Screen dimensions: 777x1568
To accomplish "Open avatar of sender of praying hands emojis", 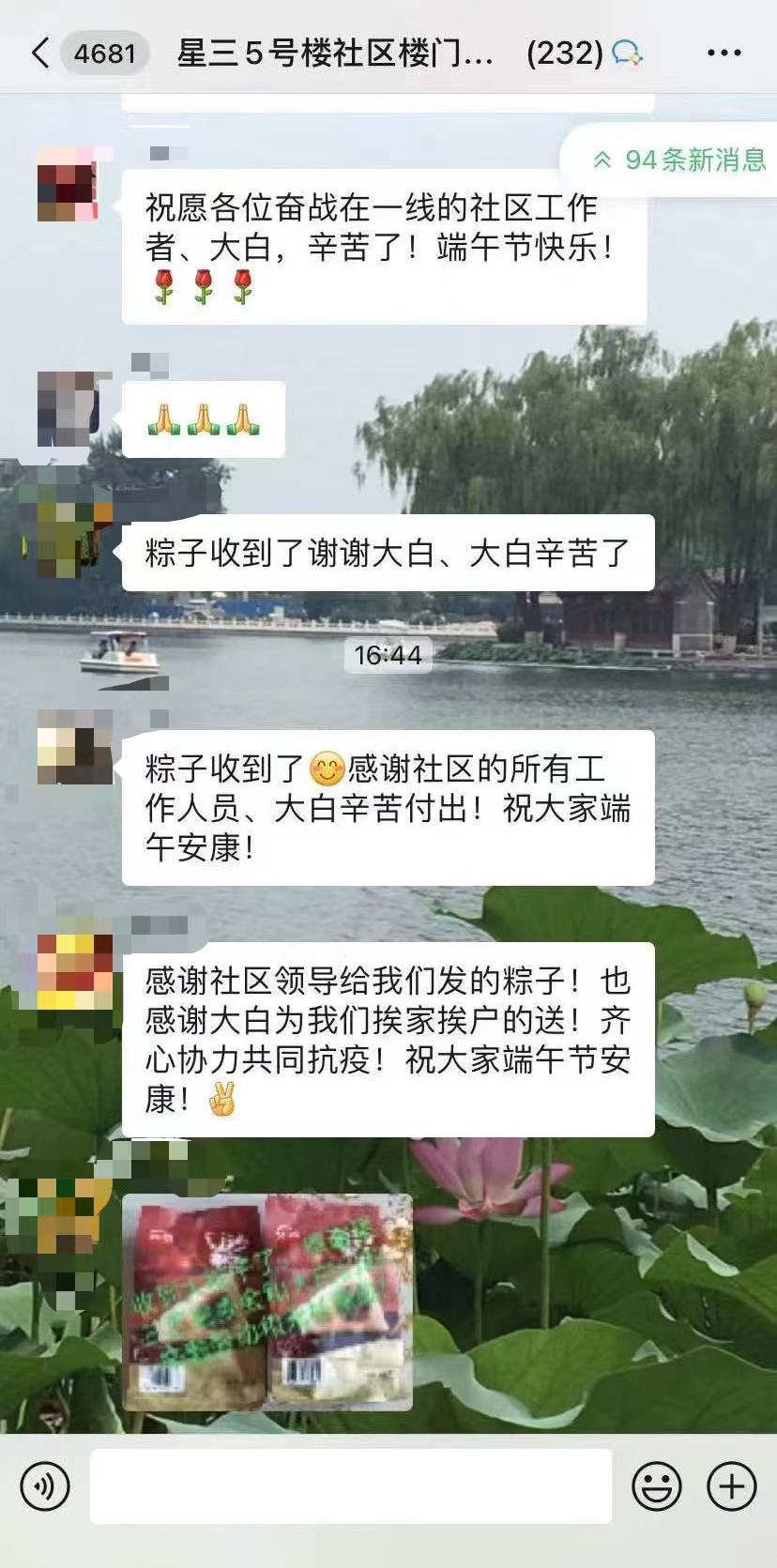I will 68,409.
